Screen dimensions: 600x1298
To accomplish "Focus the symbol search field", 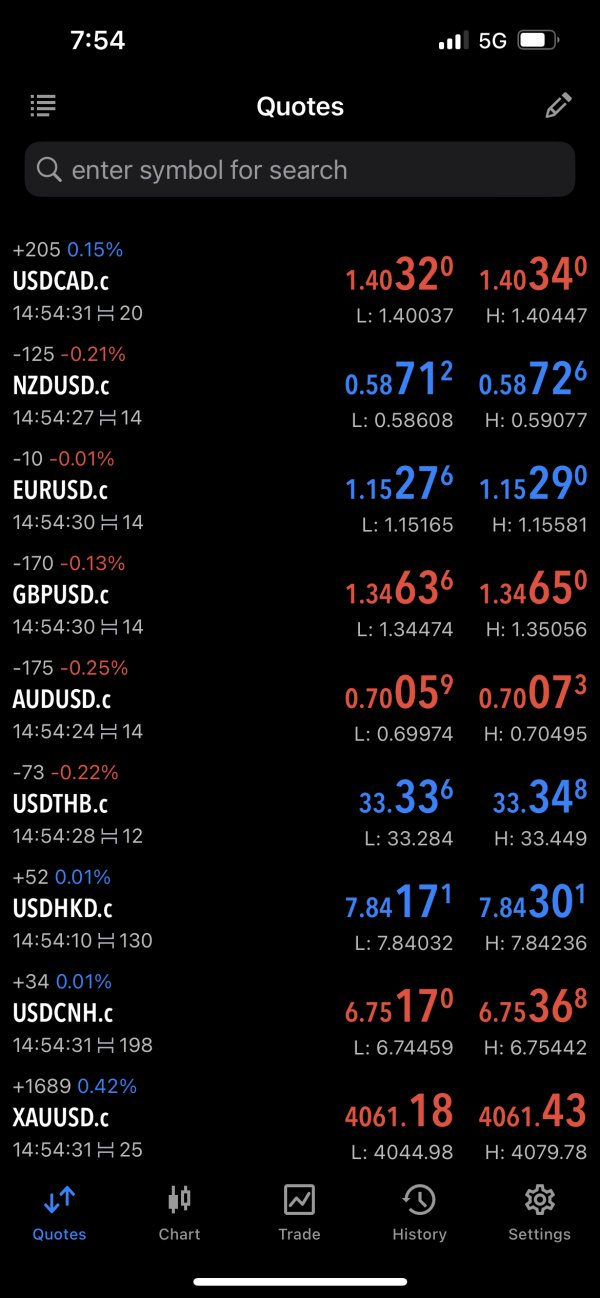I will click(x=300, y=169).
